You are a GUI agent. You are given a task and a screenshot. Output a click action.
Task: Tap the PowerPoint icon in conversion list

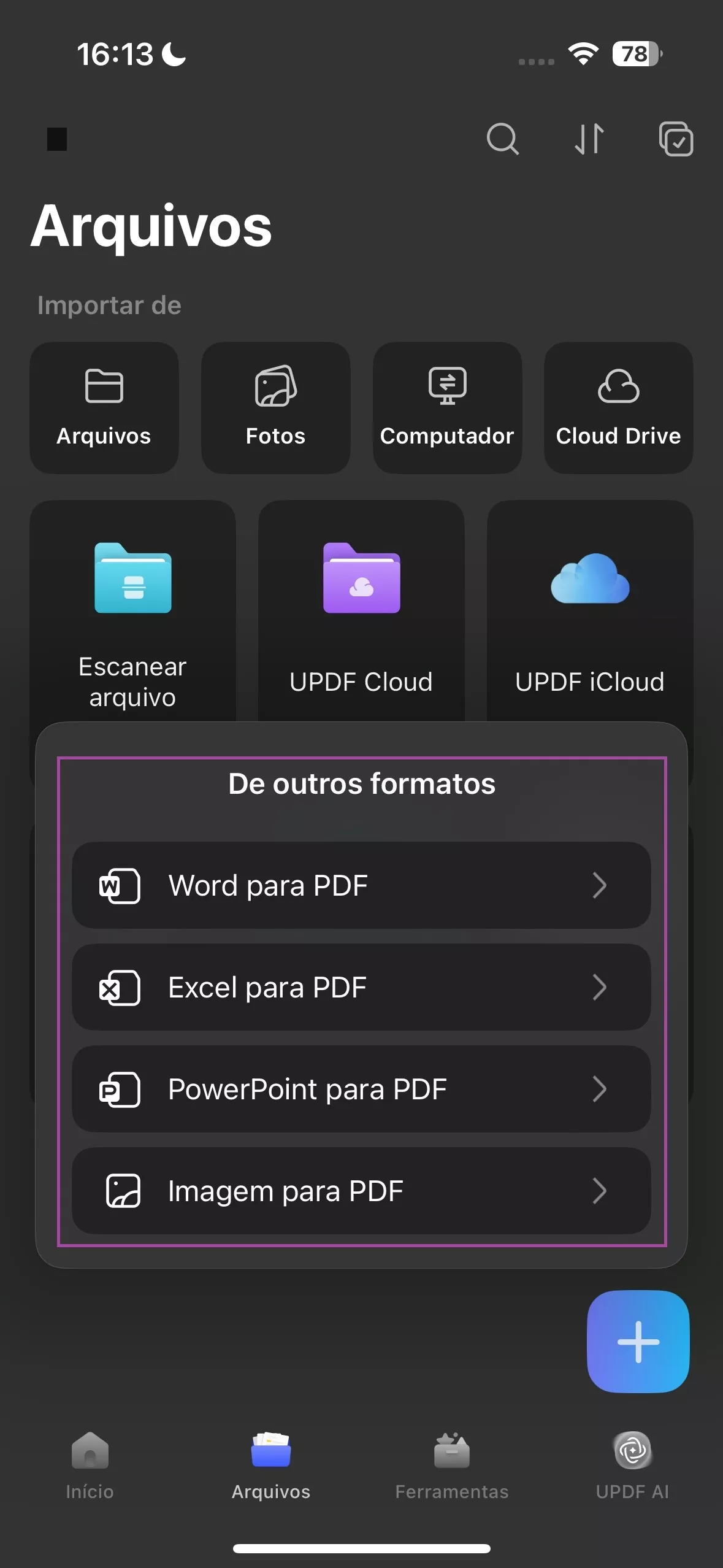(120, 1089)
